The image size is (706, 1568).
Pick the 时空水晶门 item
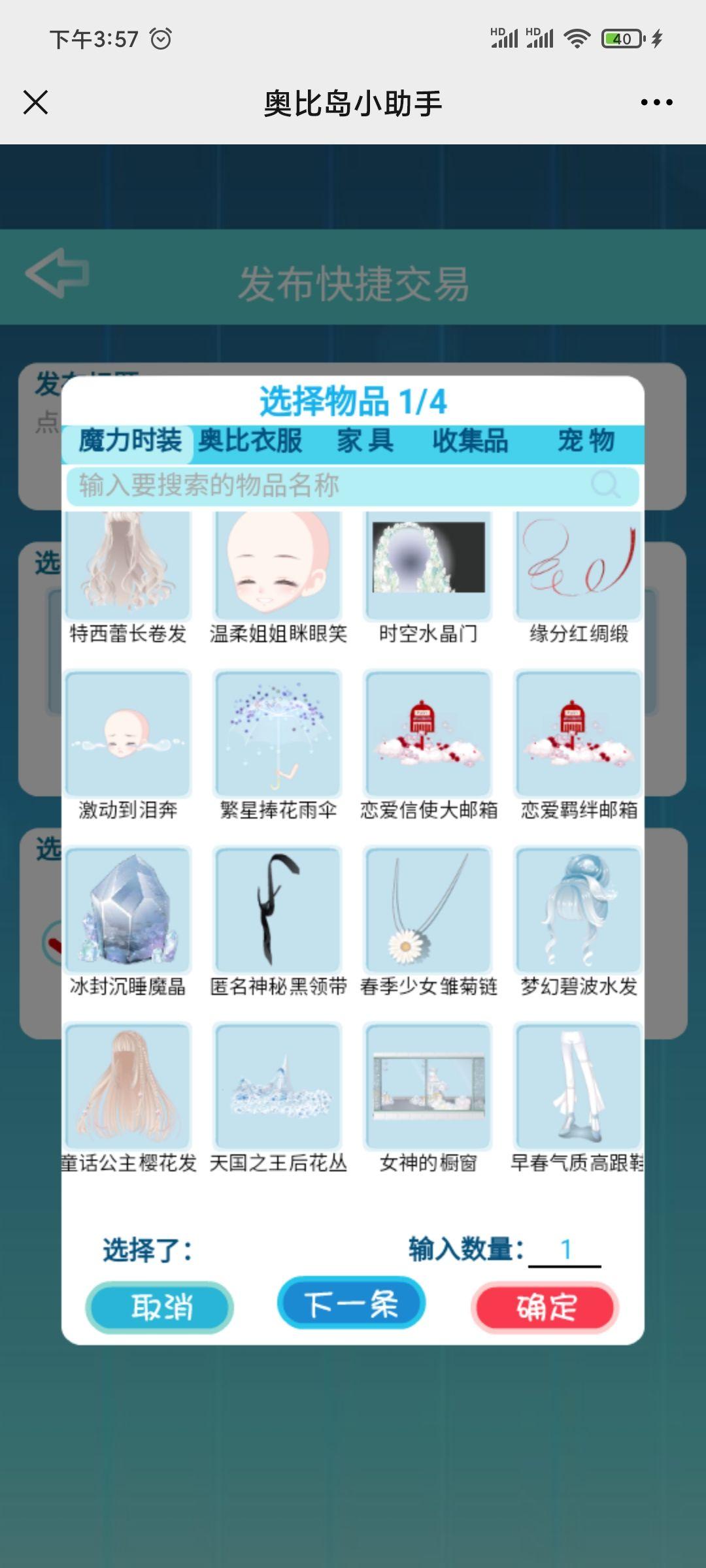coord(429,566)
